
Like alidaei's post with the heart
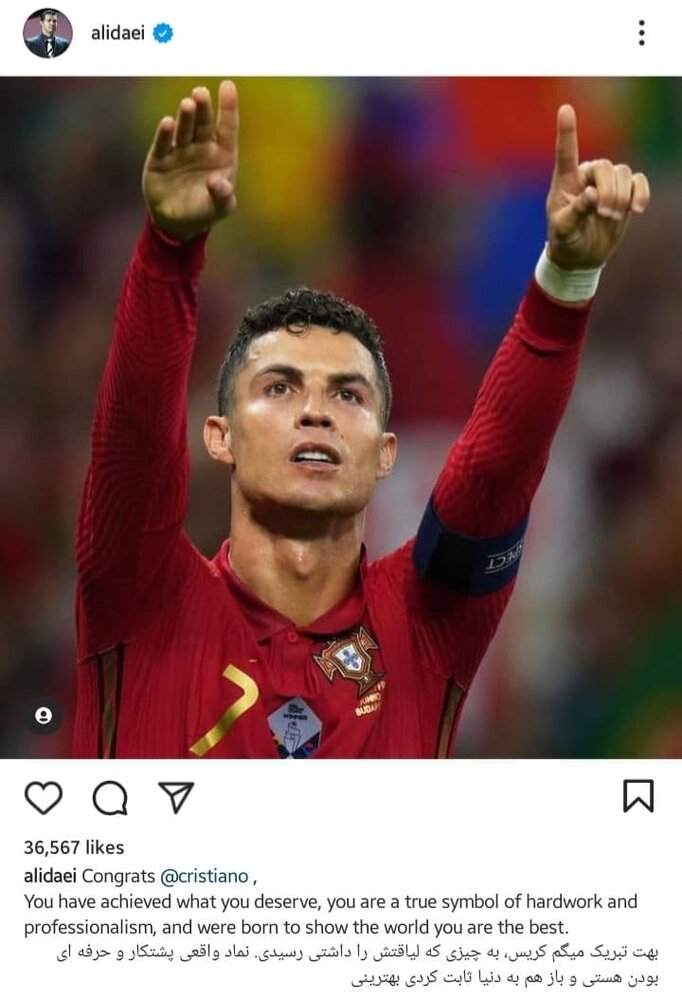point(43,797)
